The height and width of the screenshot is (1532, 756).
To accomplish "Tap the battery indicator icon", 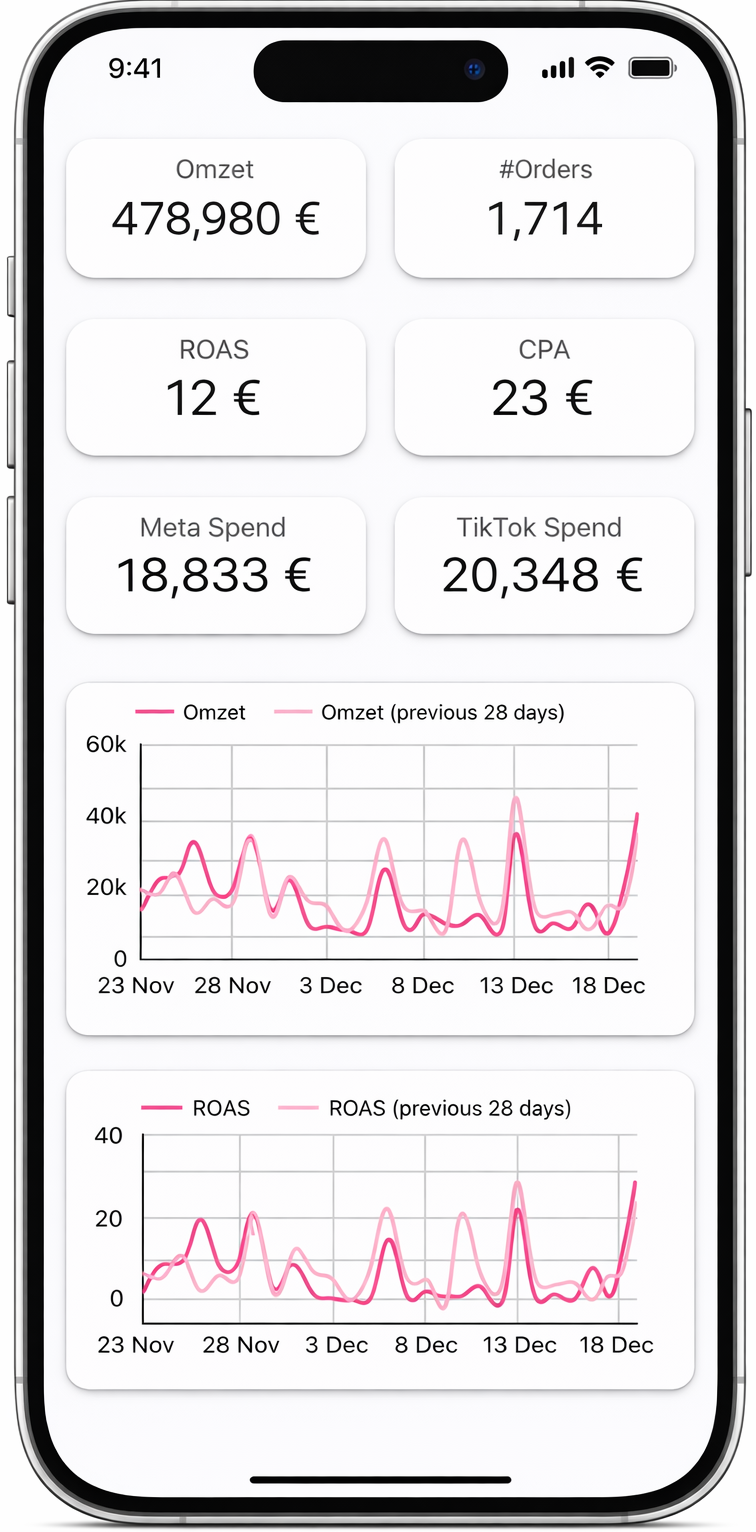I will (x=651, y=68).
